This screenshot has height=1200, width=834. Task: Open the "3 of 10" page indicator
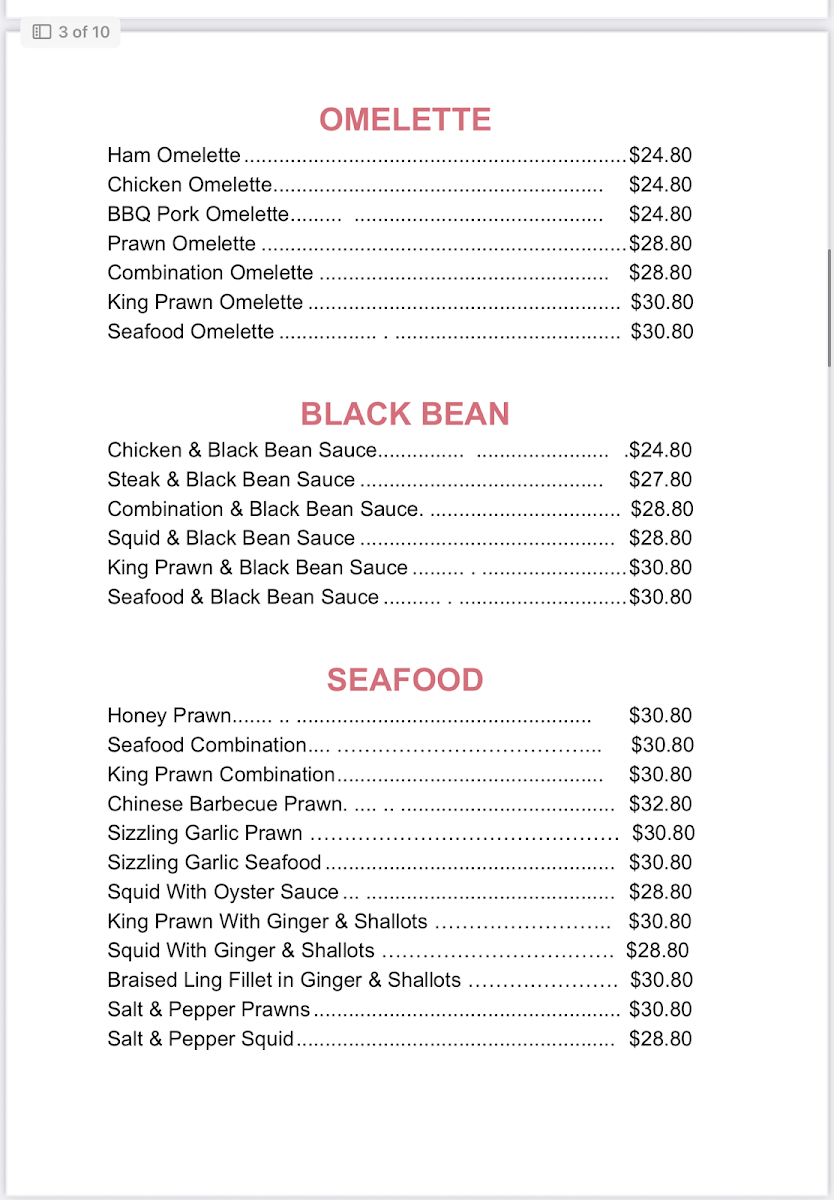(x=71, y=32)
